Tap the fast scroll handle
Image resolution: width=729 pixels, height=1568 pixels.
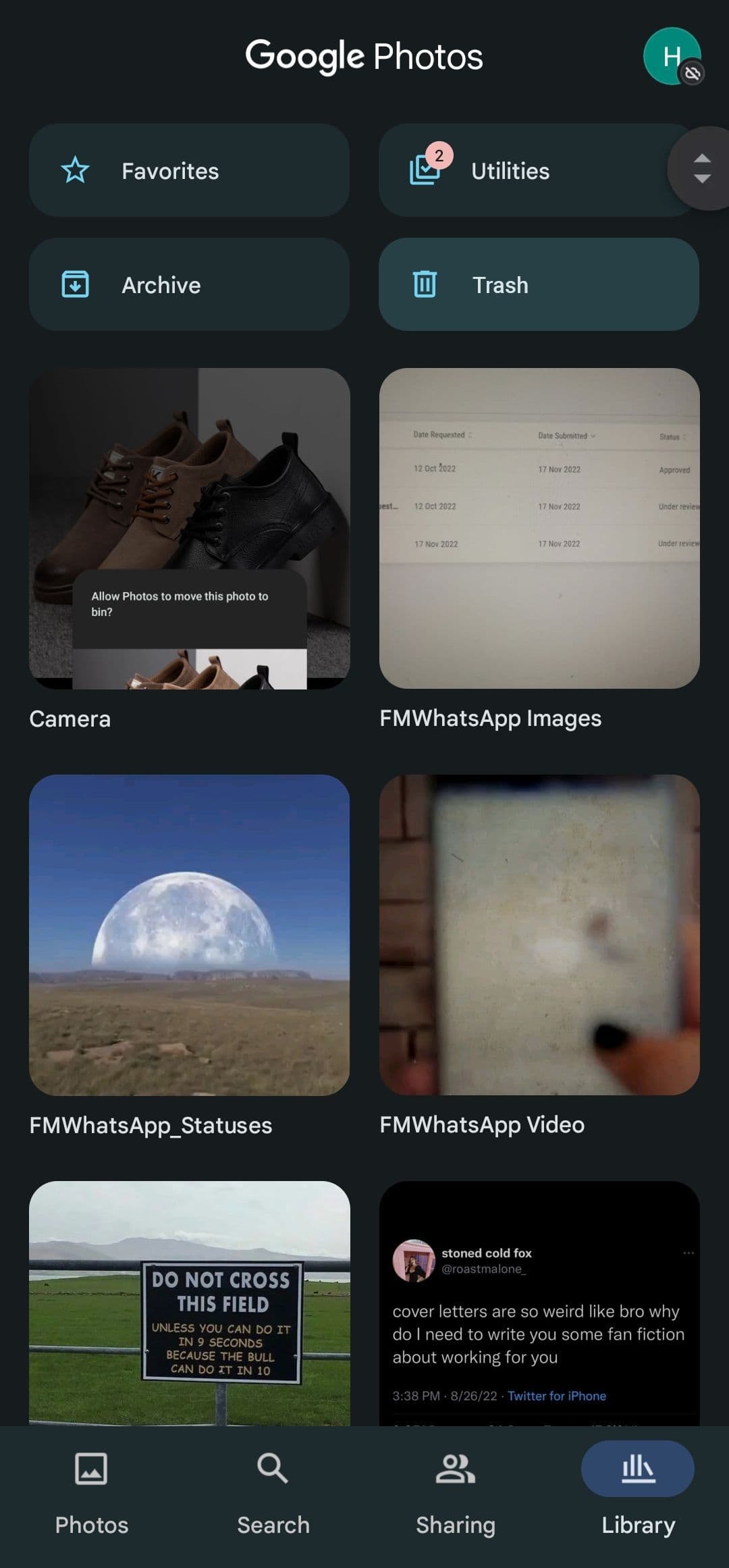(702, 168)
